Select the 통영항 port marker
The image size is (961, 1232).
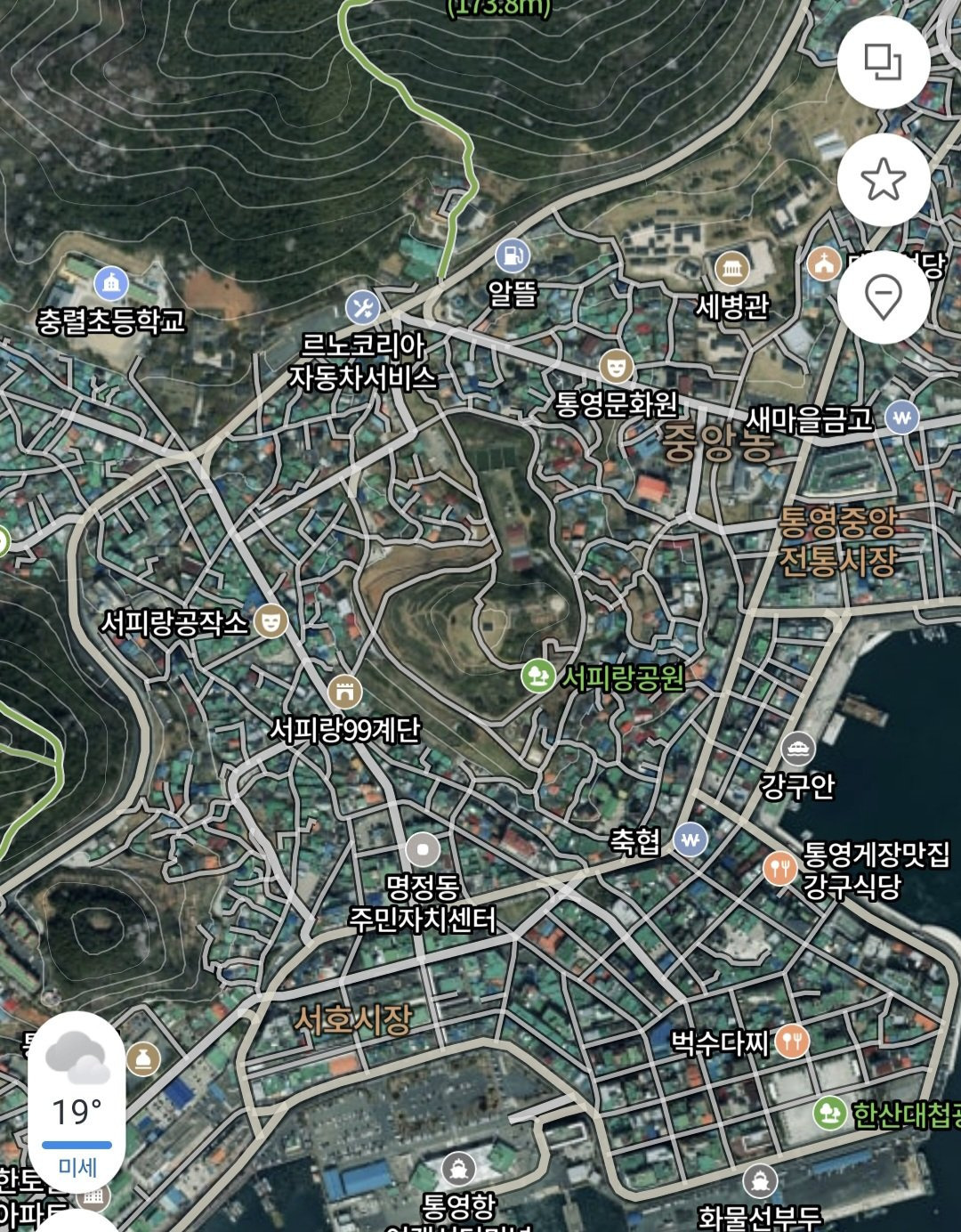458,1168
